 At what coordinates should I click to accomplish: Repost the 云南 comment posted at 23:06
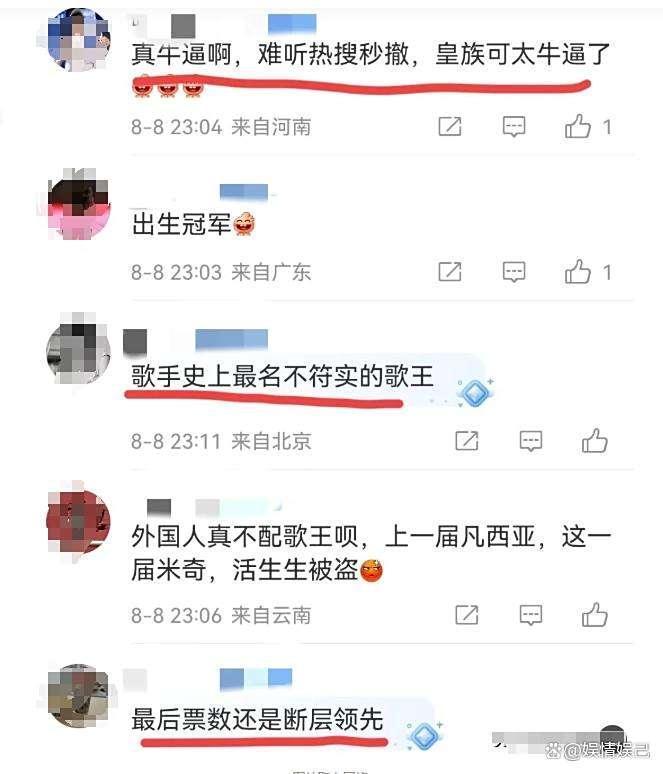pos(466,615)
